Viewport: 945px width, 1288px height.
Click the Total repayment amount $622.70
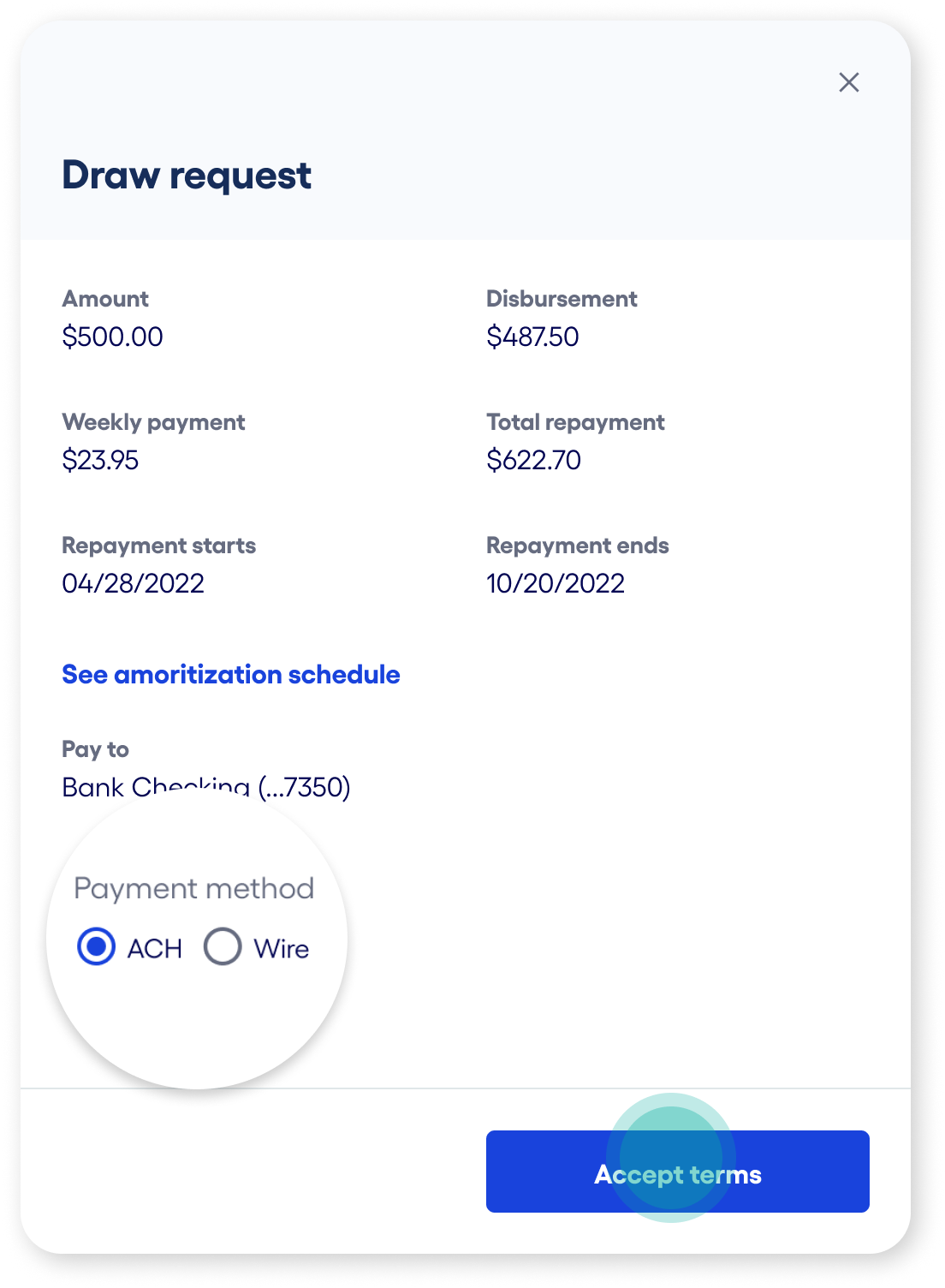[x=533, y=460]
